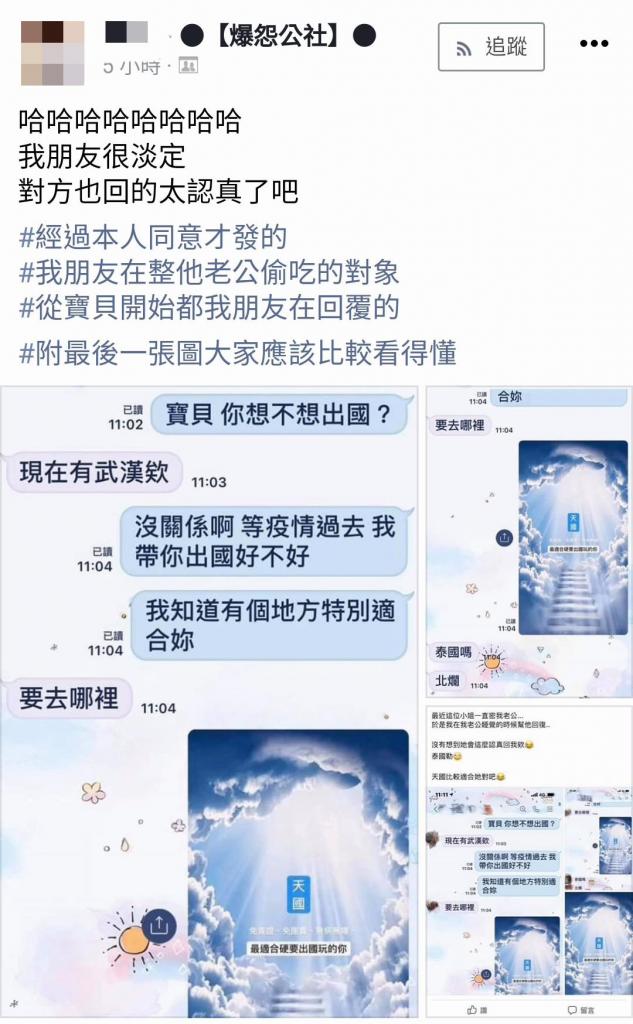
Task: Open hashtag #附最後一張圖大家應該比較看得懂
Action: [x=237, y=352]
